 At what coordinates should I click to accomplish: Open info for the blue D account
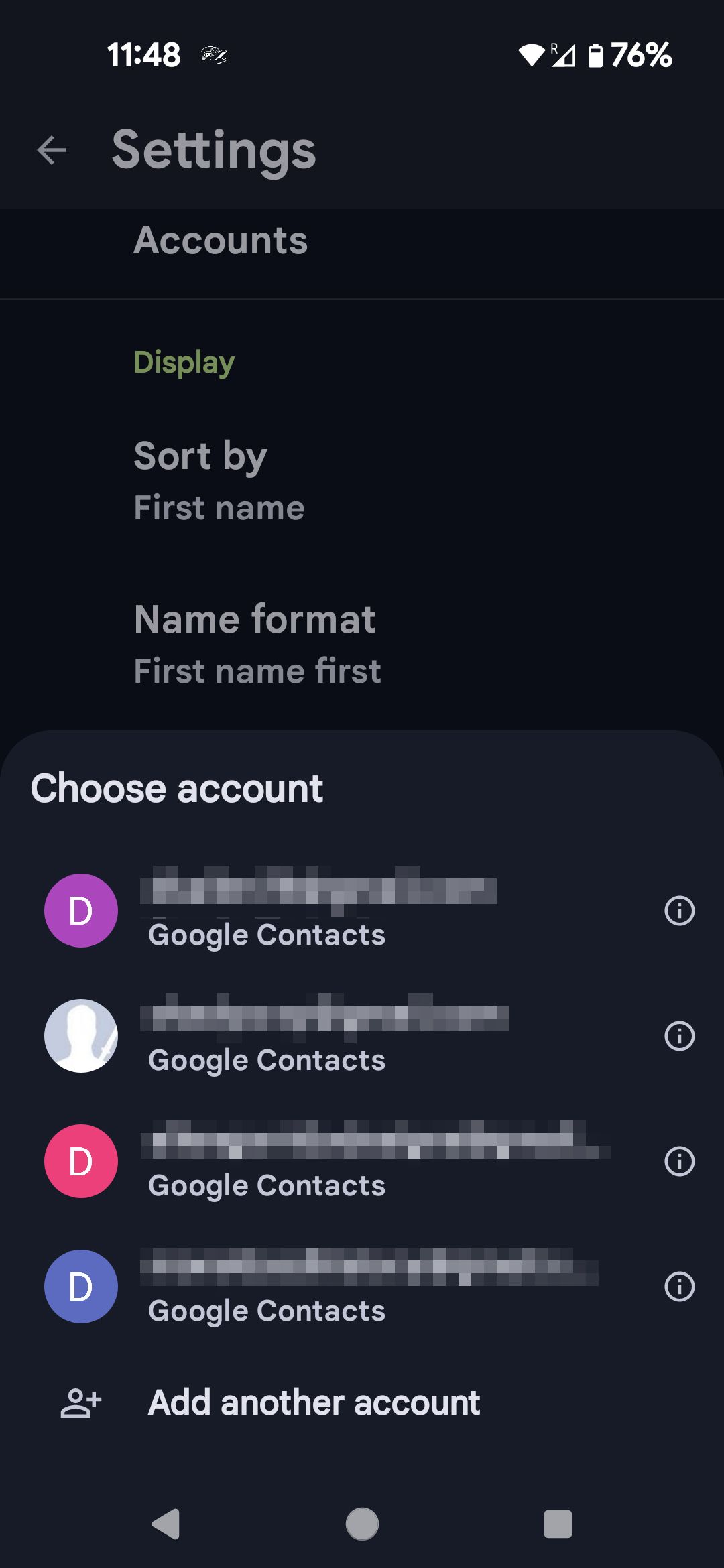pos(679,1286)
